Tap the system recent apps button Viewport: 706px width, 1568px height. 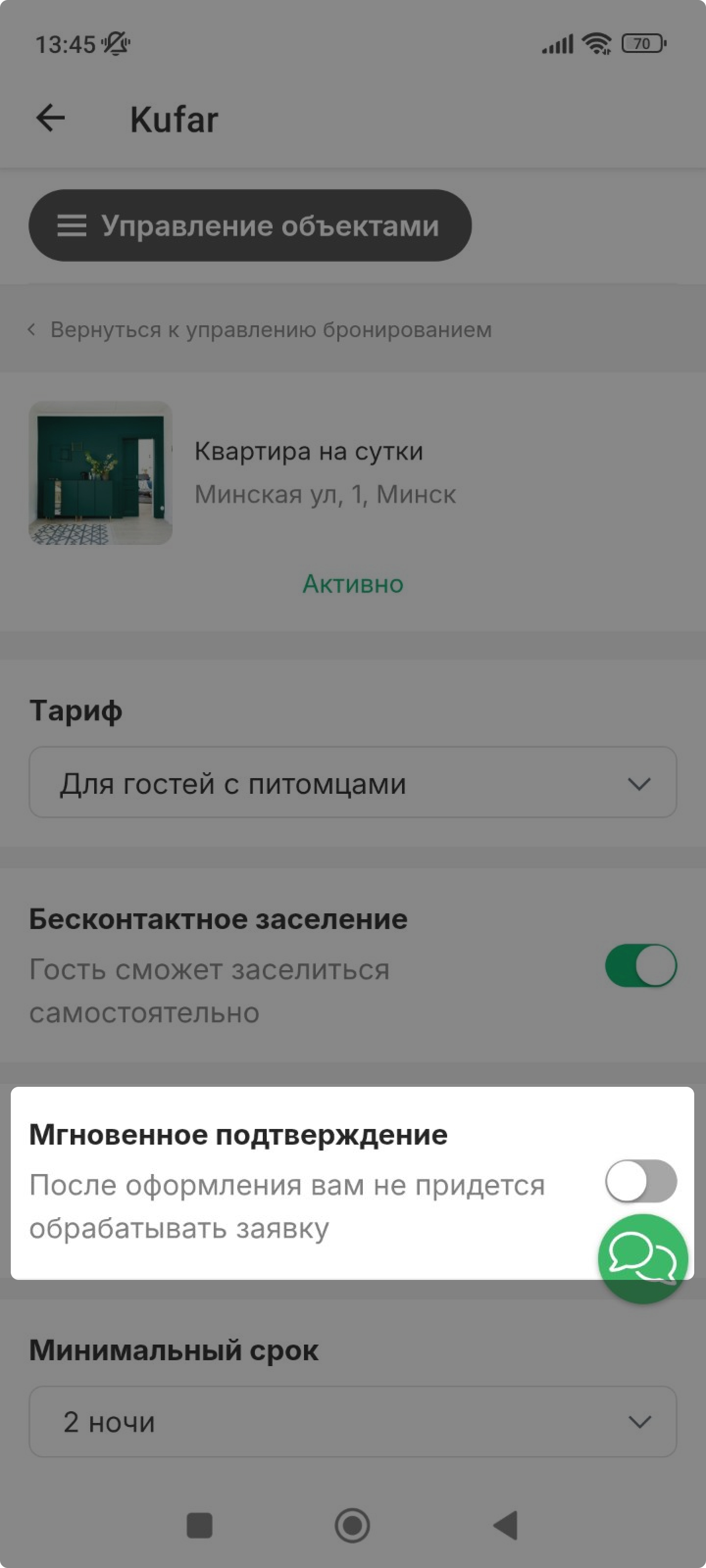click(199, 1525)
